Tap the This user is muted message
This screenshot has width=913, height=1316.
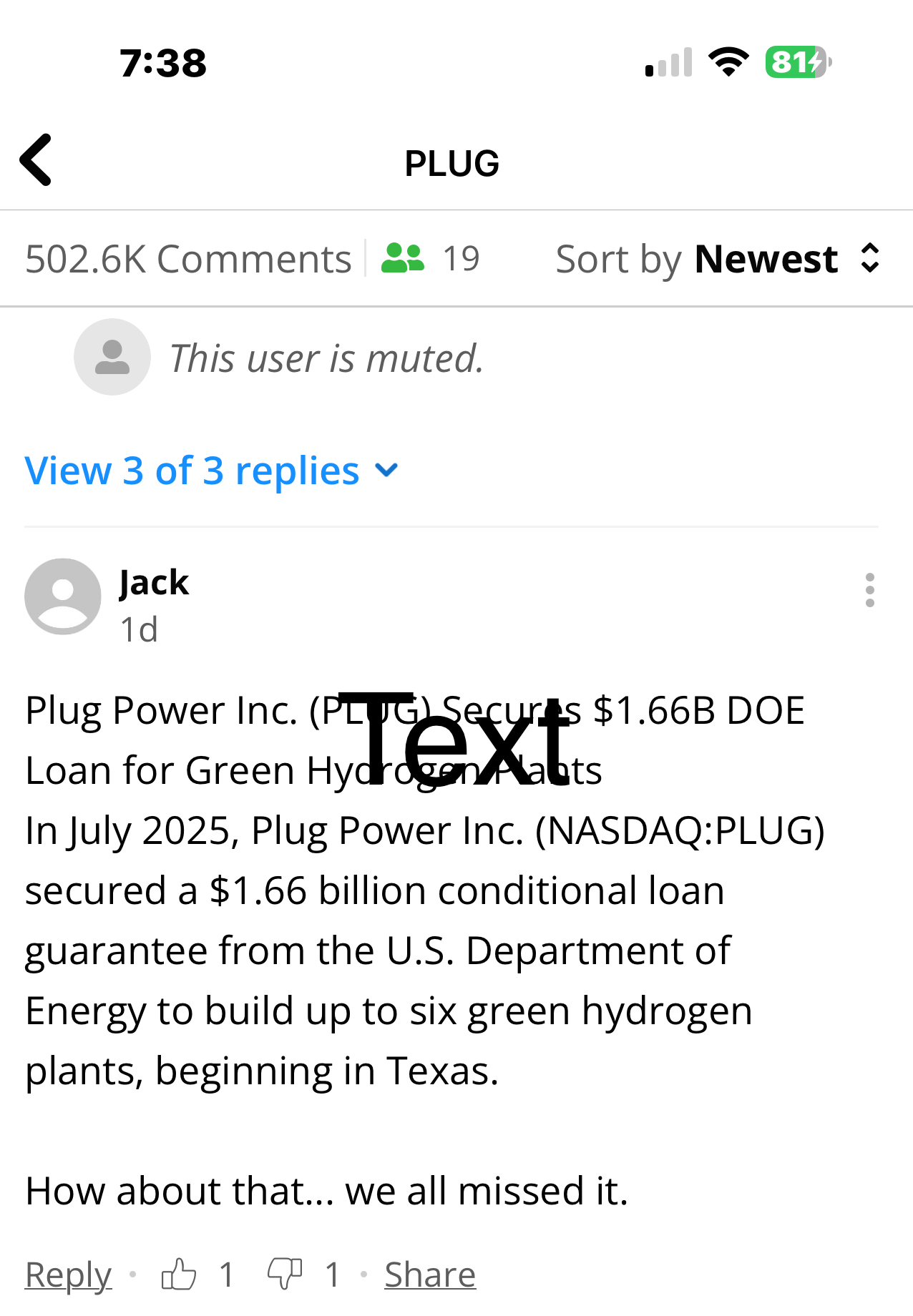pos(326,358)
